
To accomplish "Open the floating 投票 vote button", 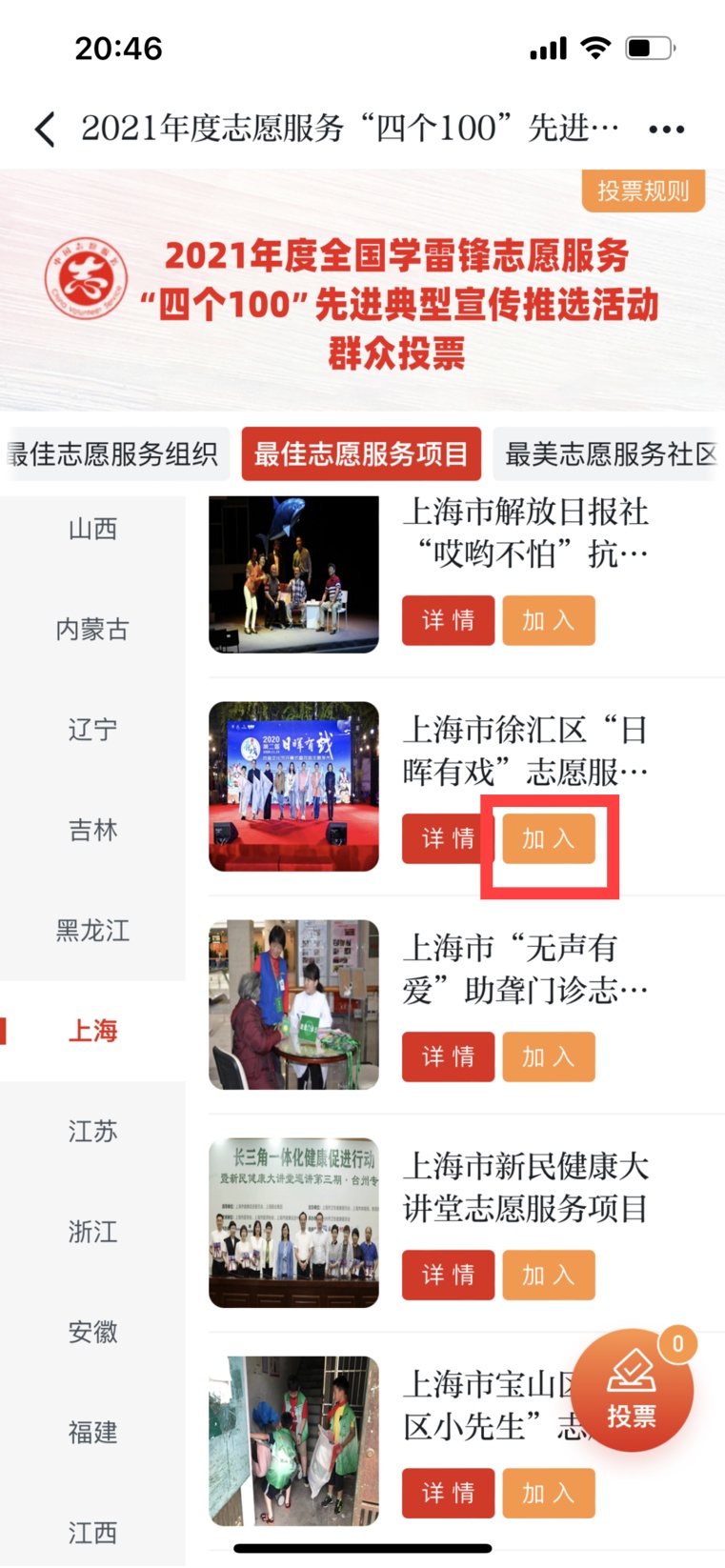I will (x=632, y=1393).
